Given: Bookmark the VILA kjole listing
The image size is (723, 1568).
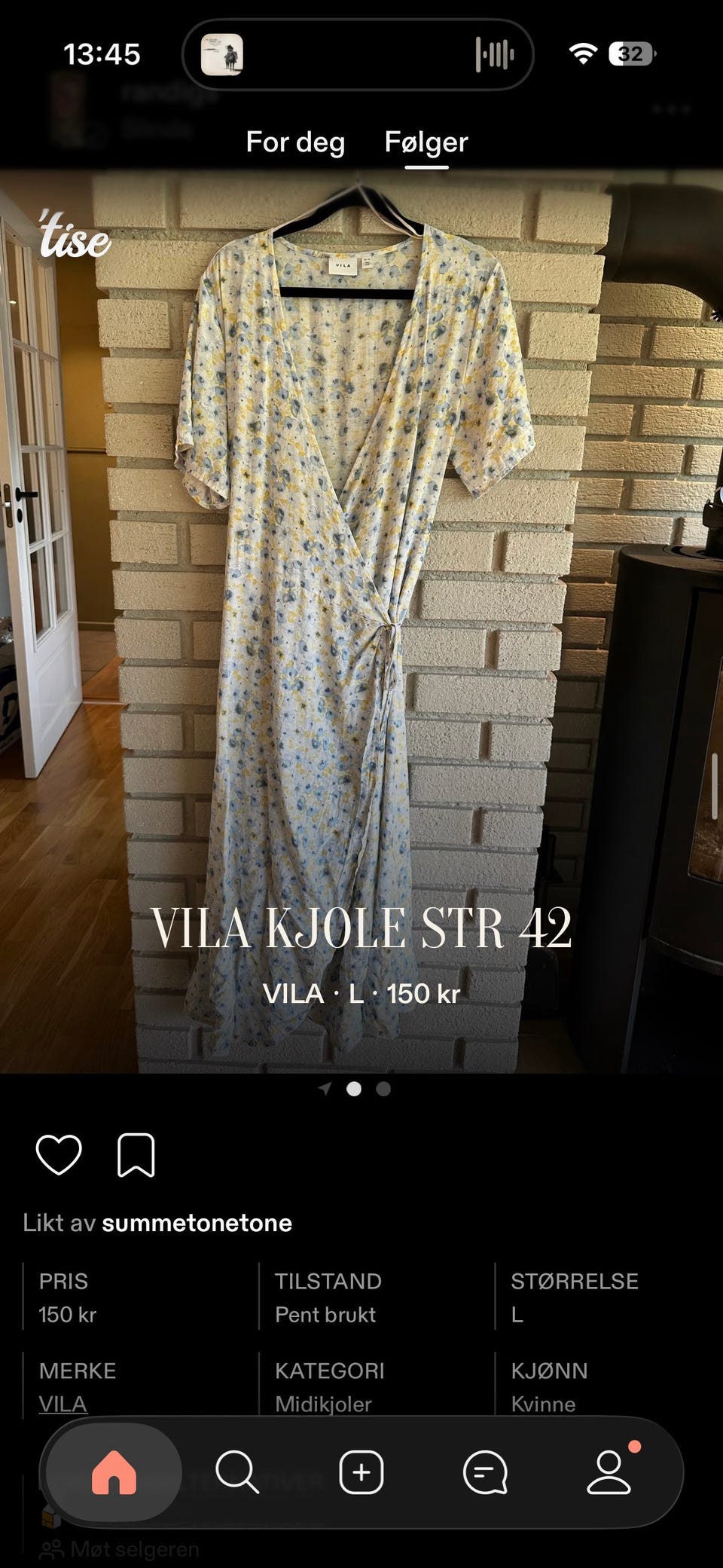Looking at the screenshot, I should click(x=136, y=1154).
